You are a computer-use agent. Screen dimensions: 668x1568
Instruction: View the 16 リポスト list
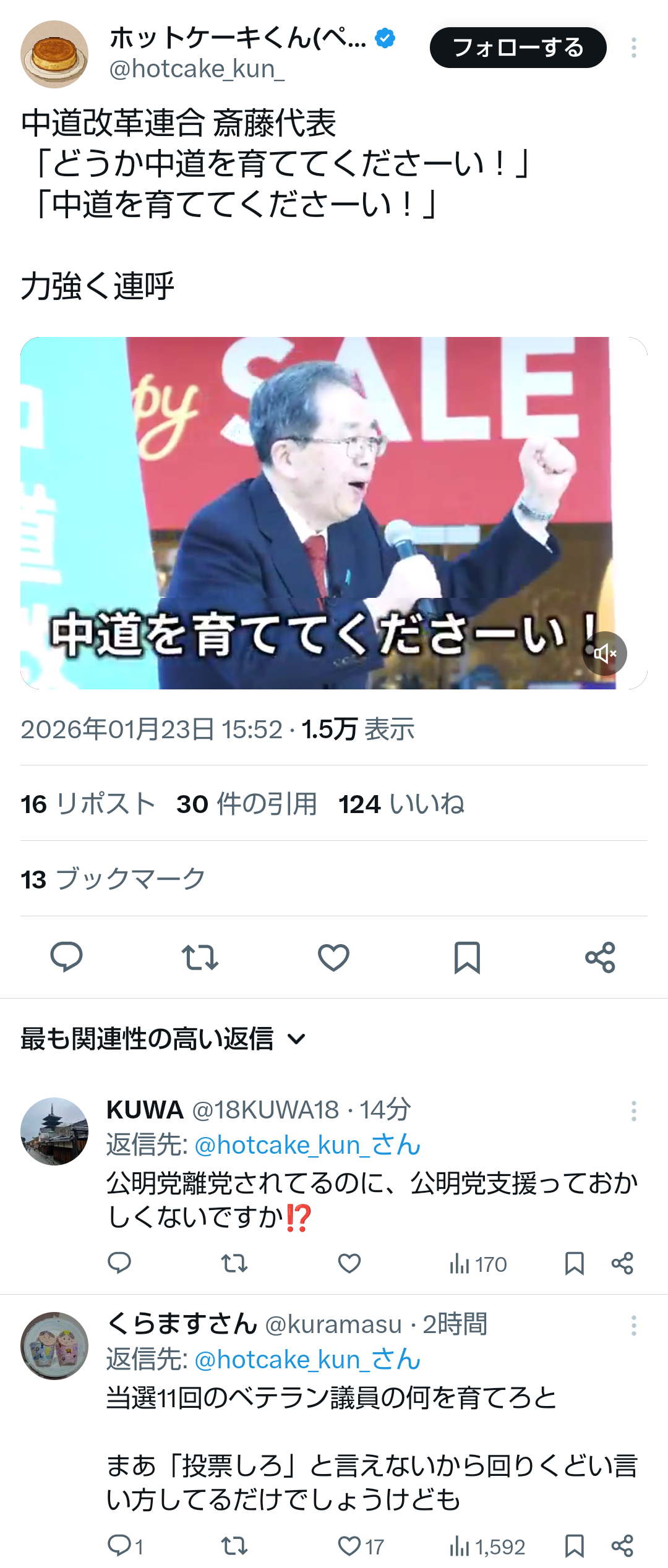point(87,804)
